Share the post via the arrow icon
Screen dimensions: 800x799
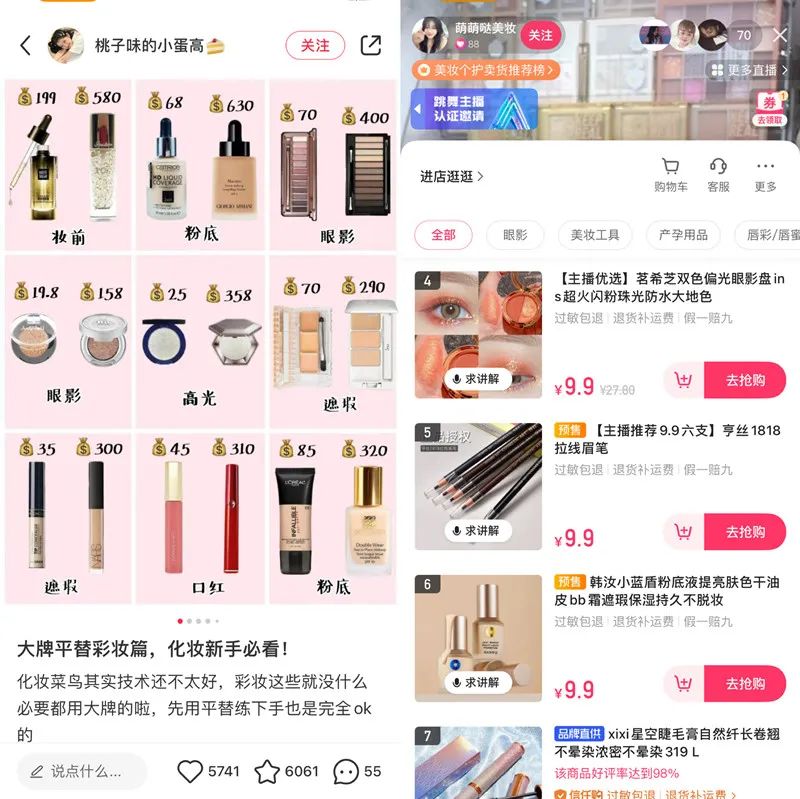(x=370, y=45)
